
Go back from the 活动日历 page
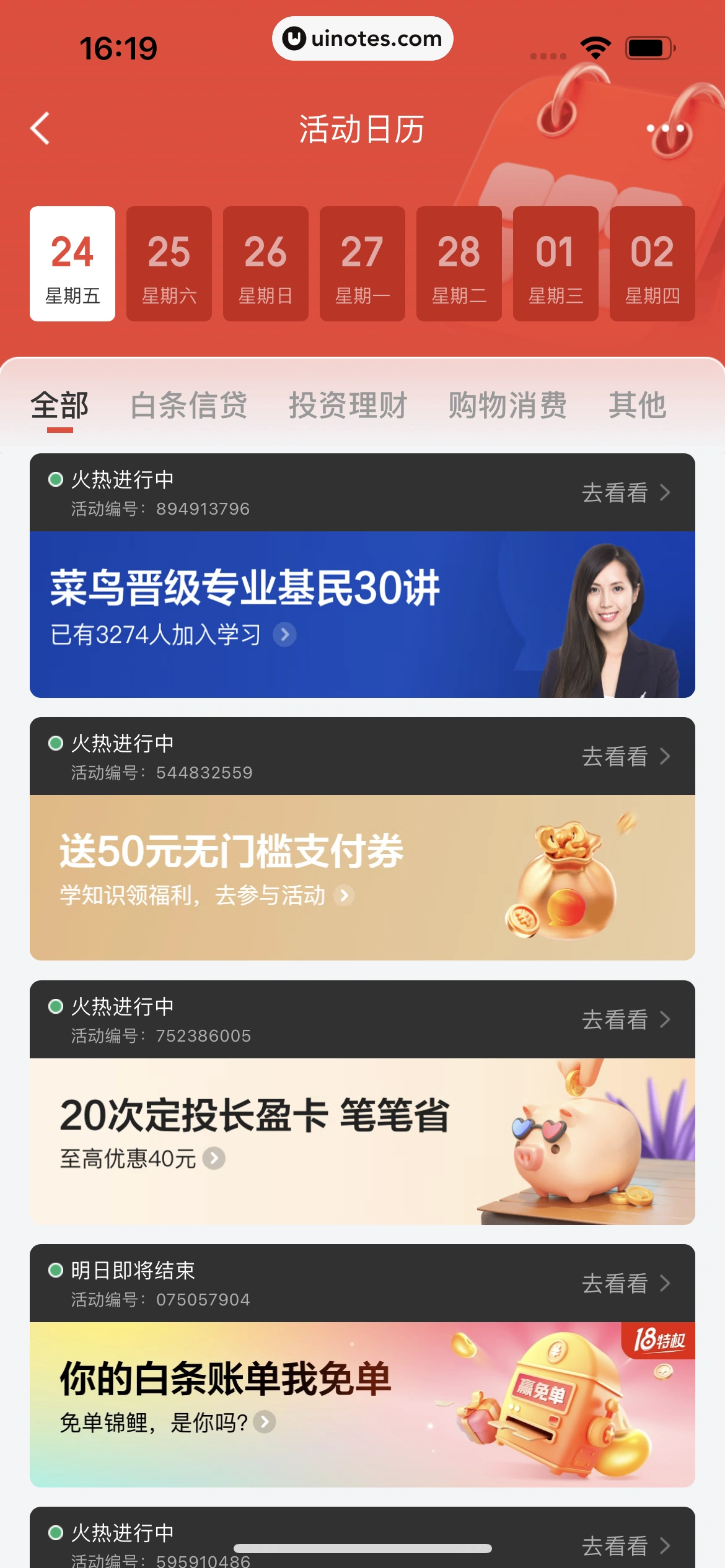40,129
